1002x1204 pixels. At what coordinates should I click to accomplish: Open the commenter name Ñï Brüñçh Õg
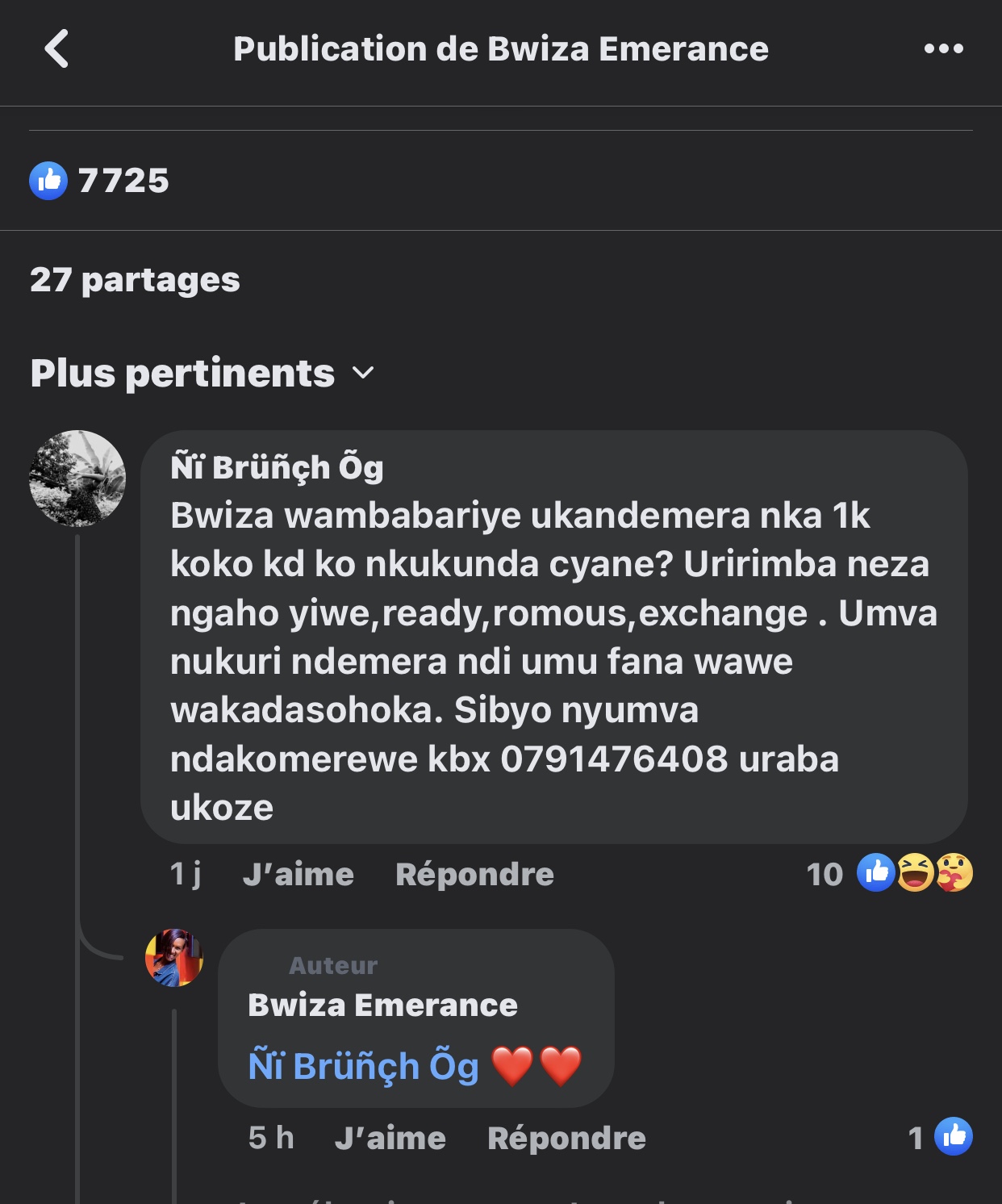pyautogui.click(x=277, y=467)
